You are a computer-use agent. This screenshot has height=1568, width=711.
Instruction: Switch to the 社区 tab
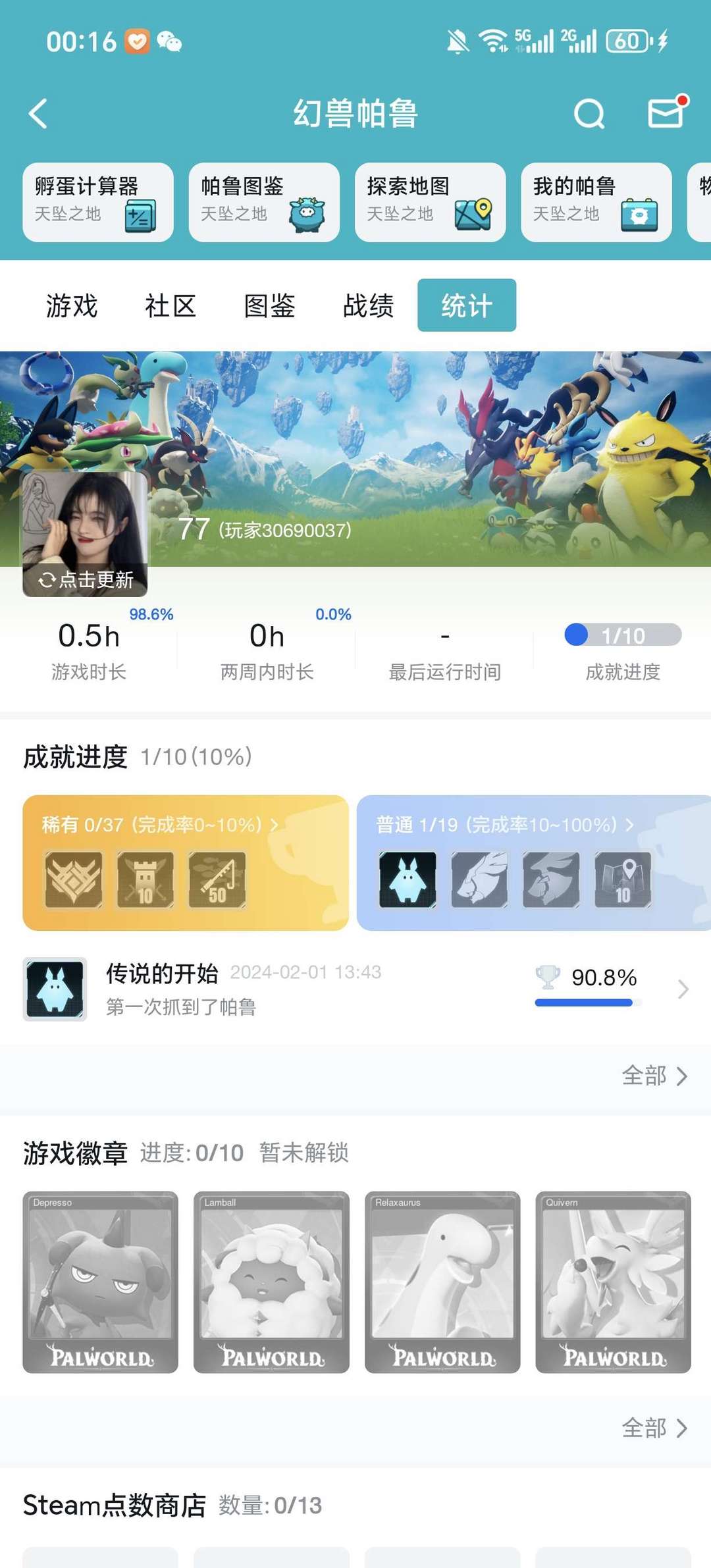point(171,305)
